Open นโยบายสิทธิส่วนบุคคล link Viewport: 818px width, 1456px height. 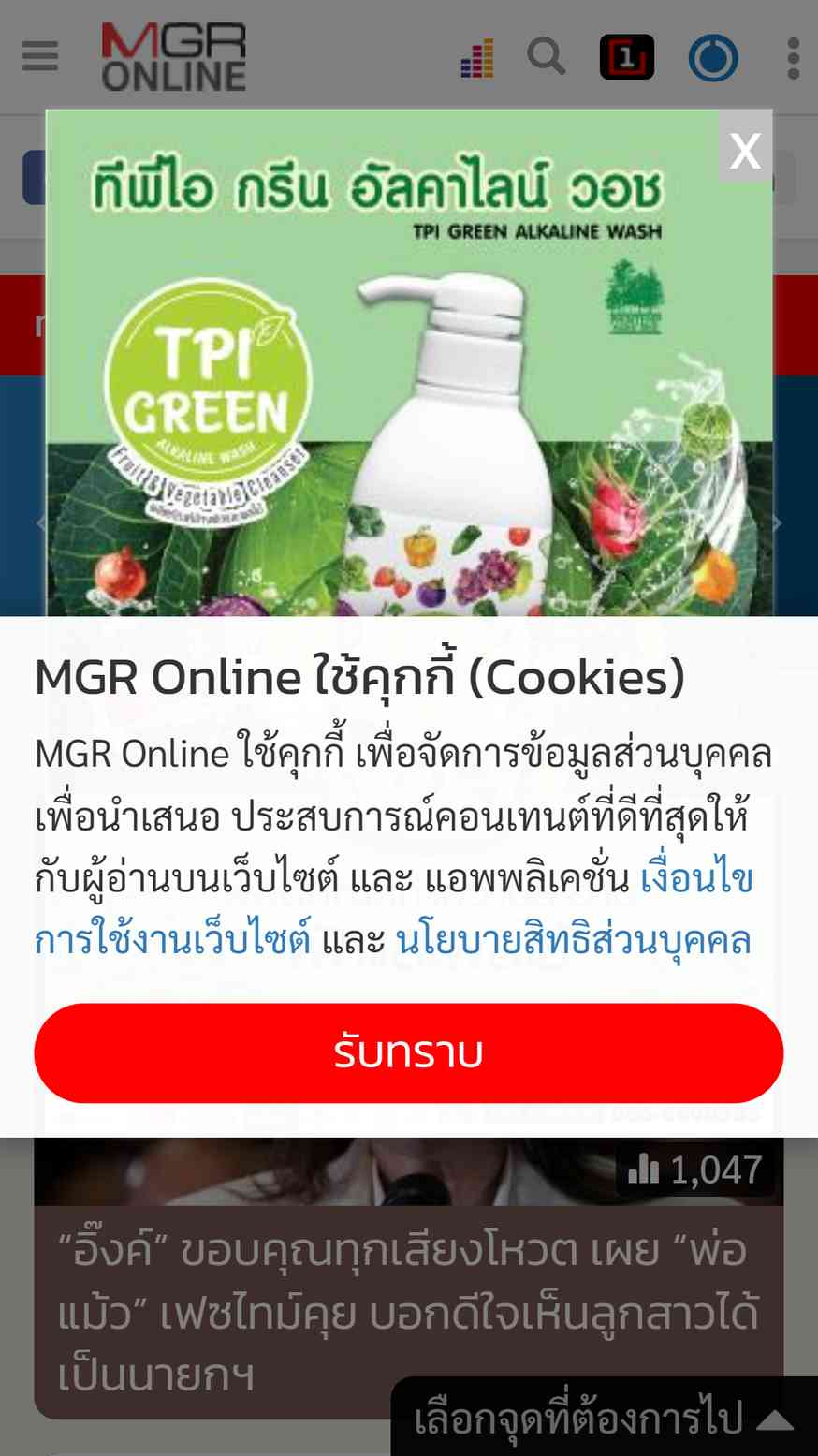point(573,940)
